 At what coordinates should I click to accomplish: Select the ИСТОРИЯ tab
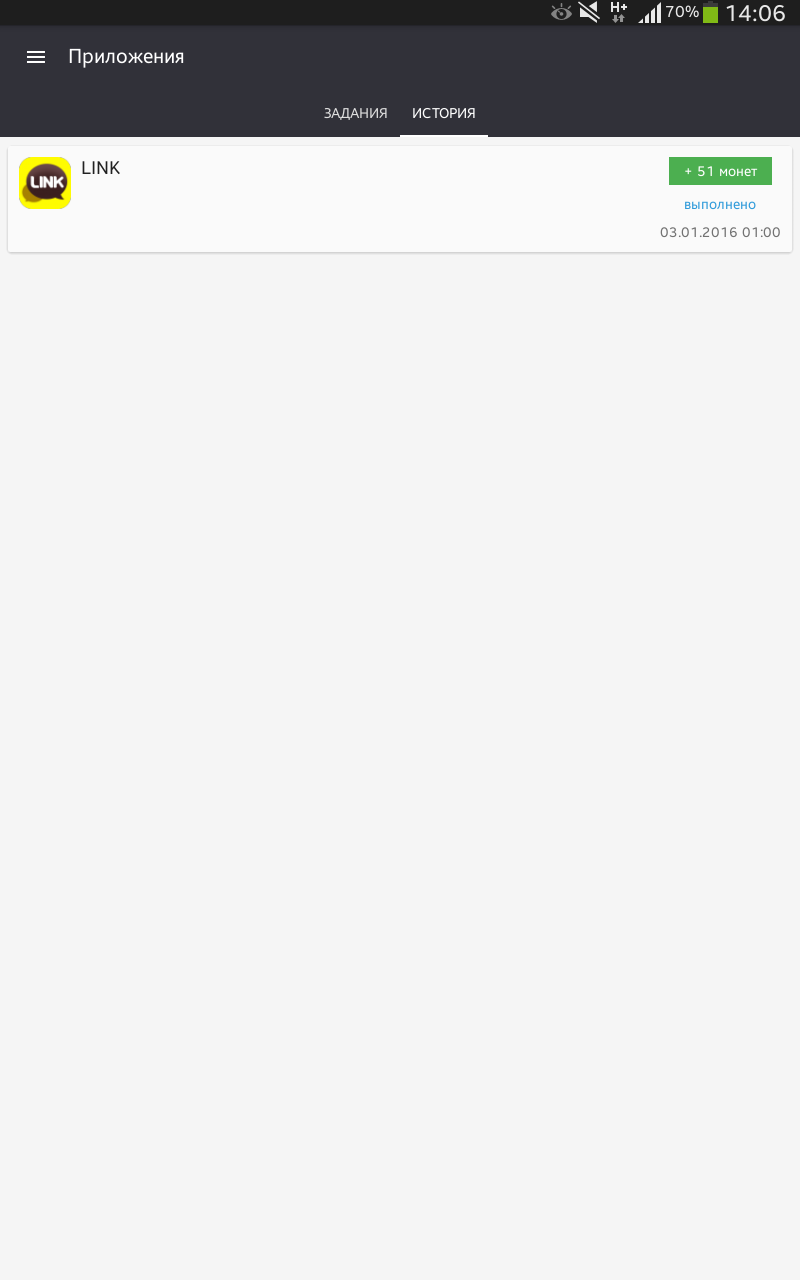[444, 113]
